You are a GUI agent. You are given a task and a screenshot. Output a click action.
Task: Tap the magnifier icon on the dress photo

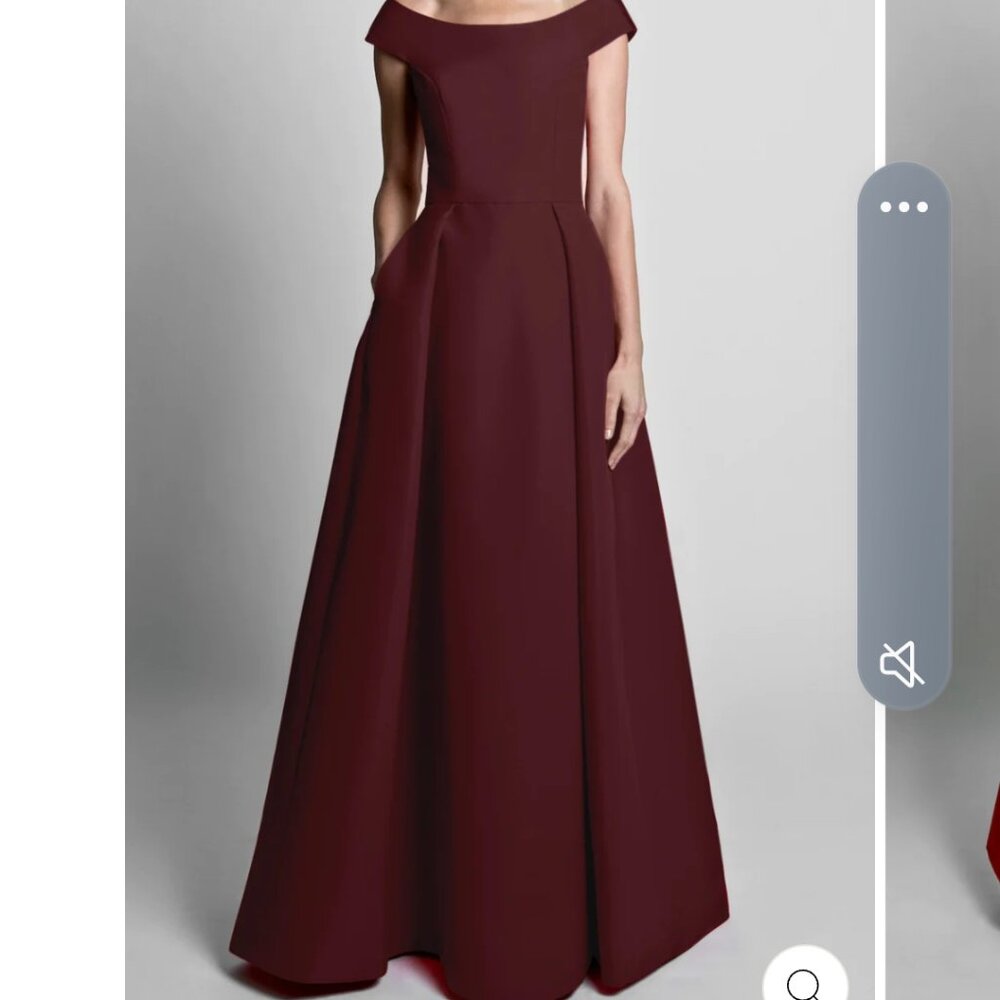point(804,984)
